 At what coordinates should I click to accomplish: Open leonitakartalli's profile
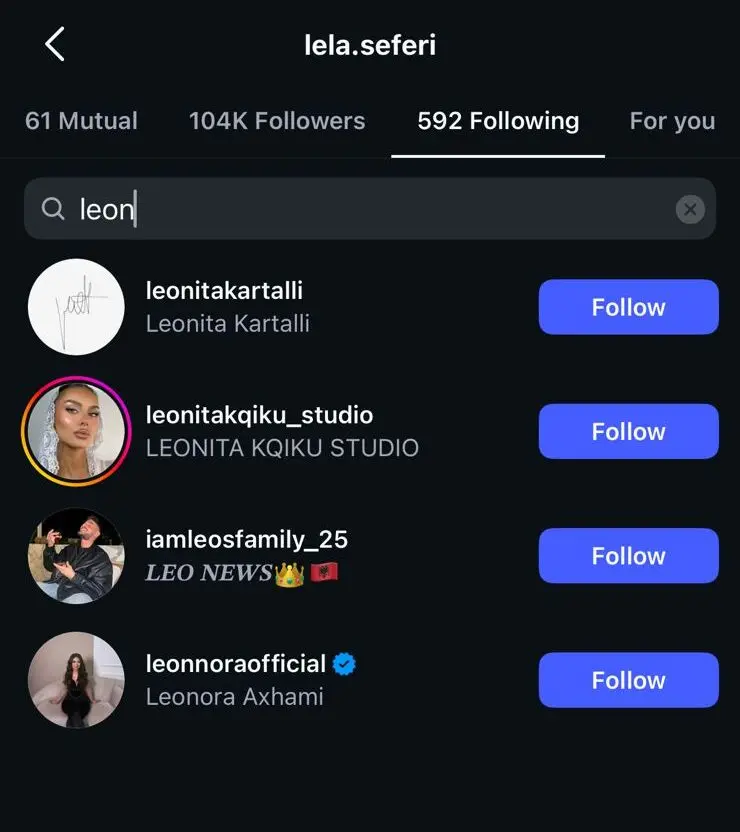pos(225,306)
